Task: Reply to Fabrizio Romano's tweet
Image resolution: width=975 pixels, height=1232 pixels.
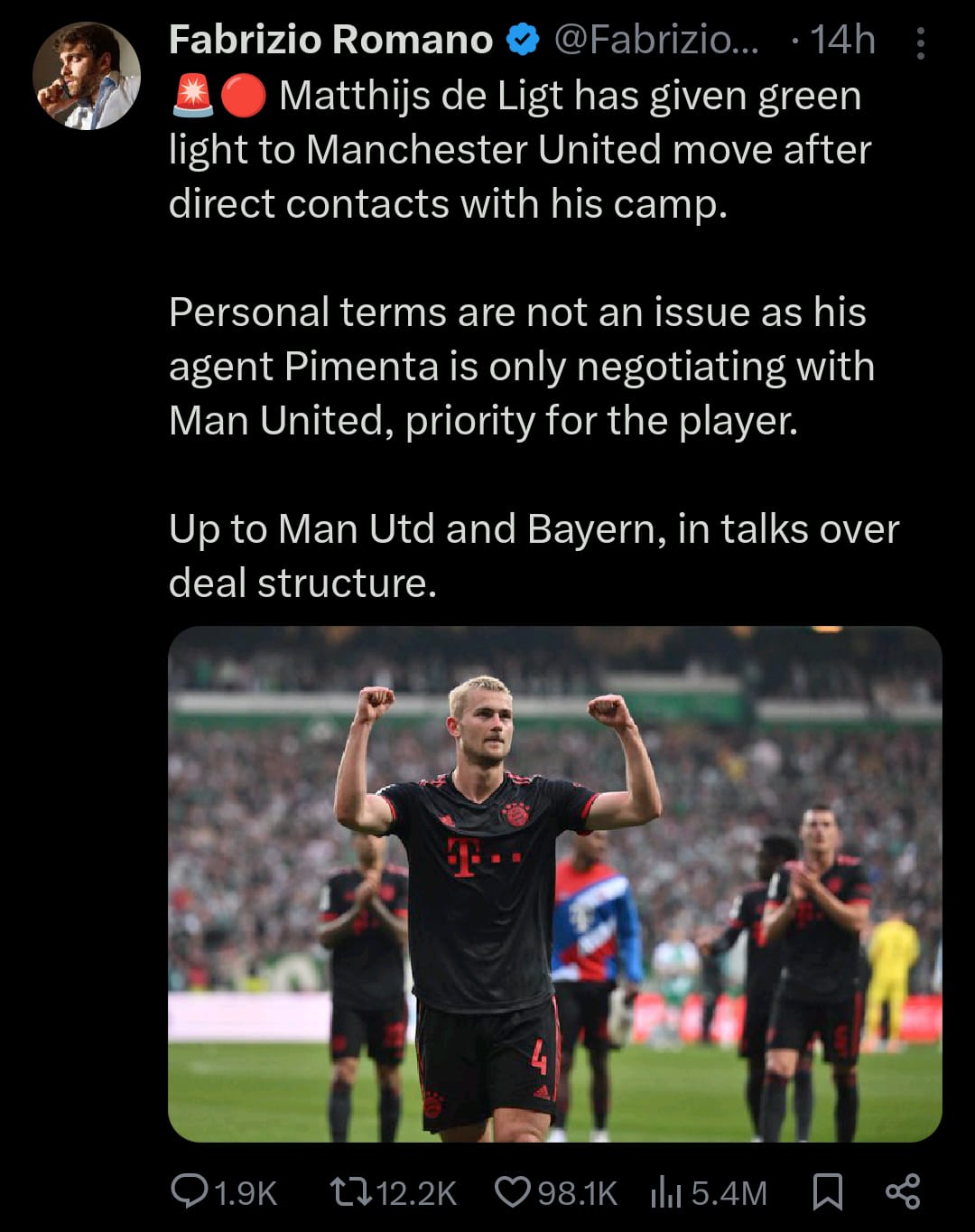Action: tap(190, 1191)
